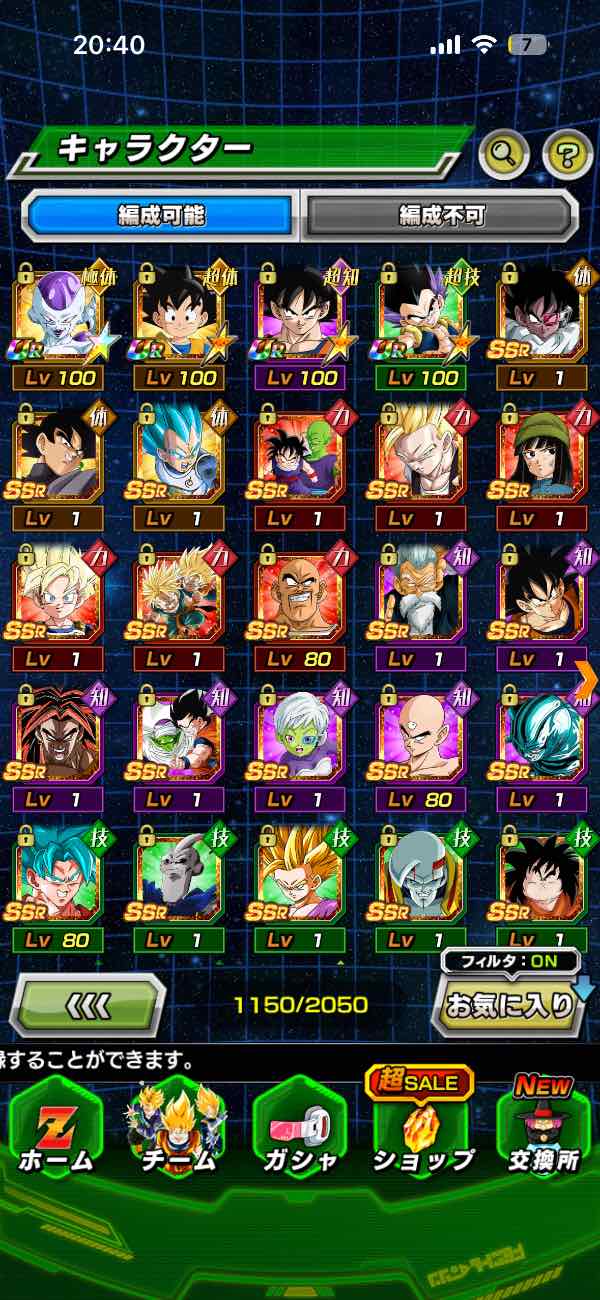This screenshot has width=600, height=1300.
Task: Open the お気に入り filter button
Action: pyautogui.click(x=508, y=1004)
